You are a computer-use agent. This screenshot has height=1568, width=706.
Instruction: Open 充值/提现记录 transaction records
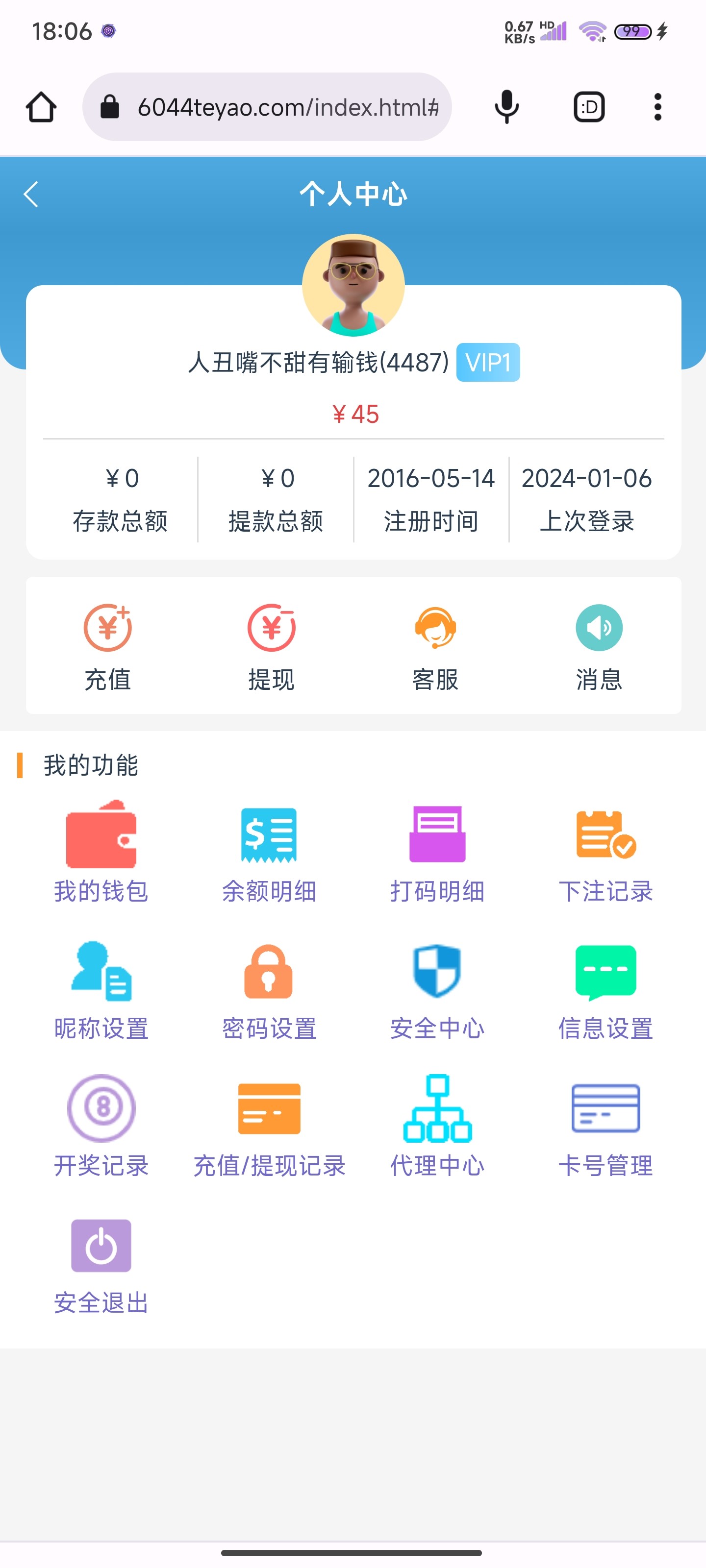(x=269, y=1126)
